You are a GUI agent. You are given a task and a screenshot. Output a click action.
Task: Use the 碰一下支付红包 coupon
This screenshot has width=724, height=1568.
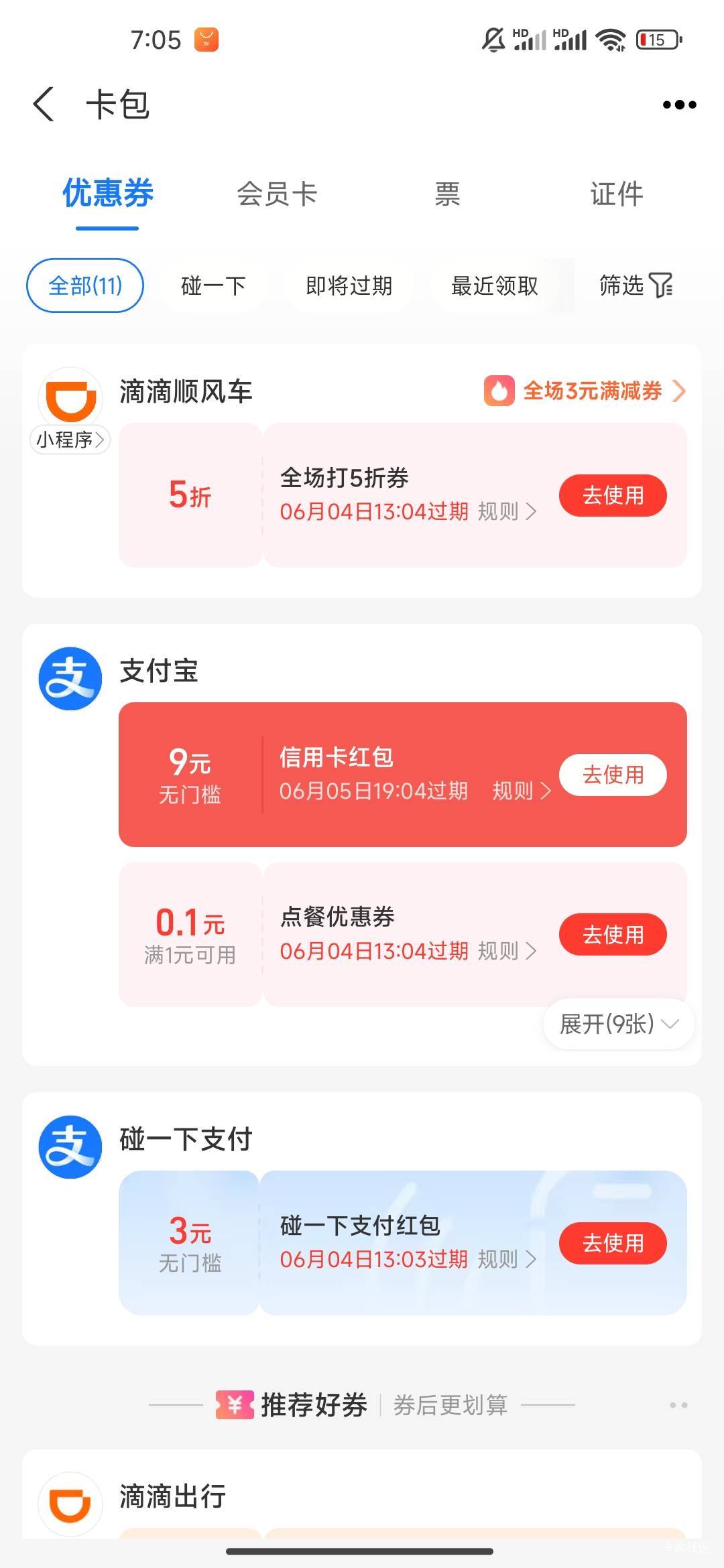[x=613, y=1243]
